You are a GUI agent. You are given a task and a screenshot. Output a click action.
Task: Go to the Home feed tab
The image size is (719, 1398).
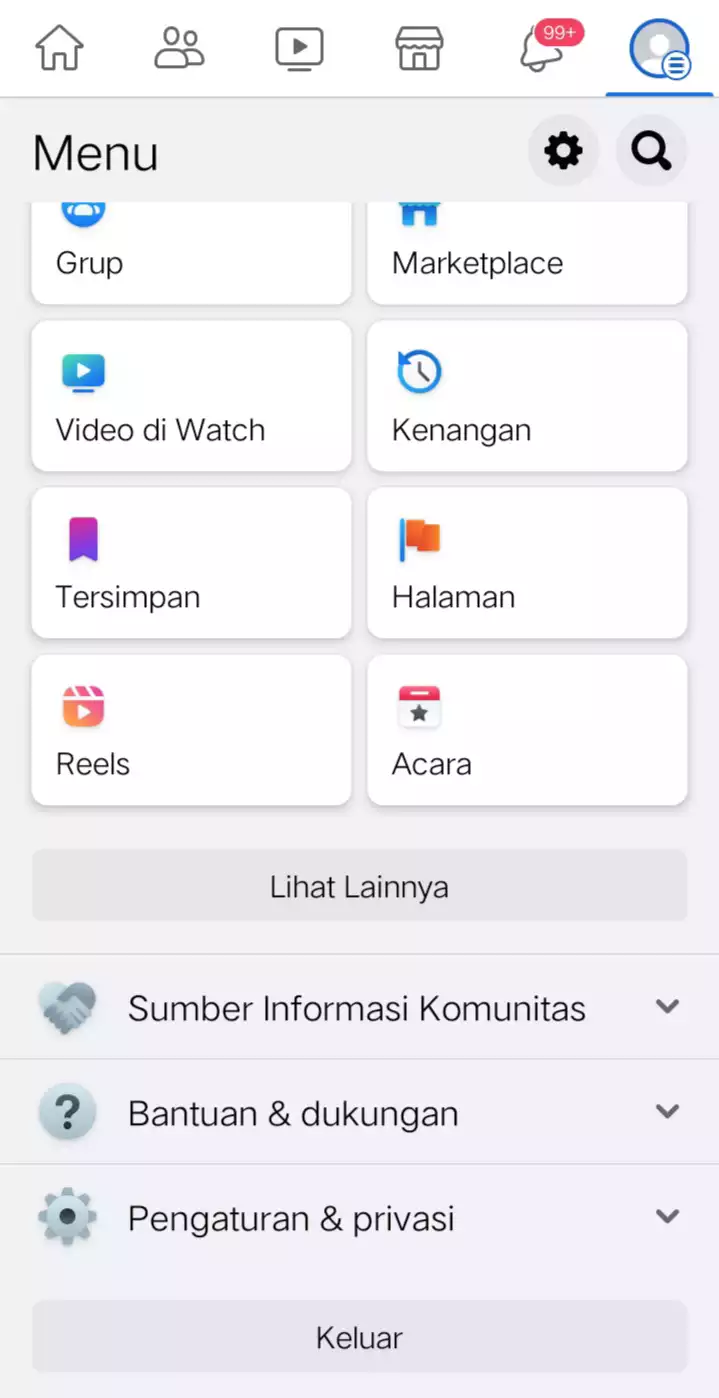point(59,48)
